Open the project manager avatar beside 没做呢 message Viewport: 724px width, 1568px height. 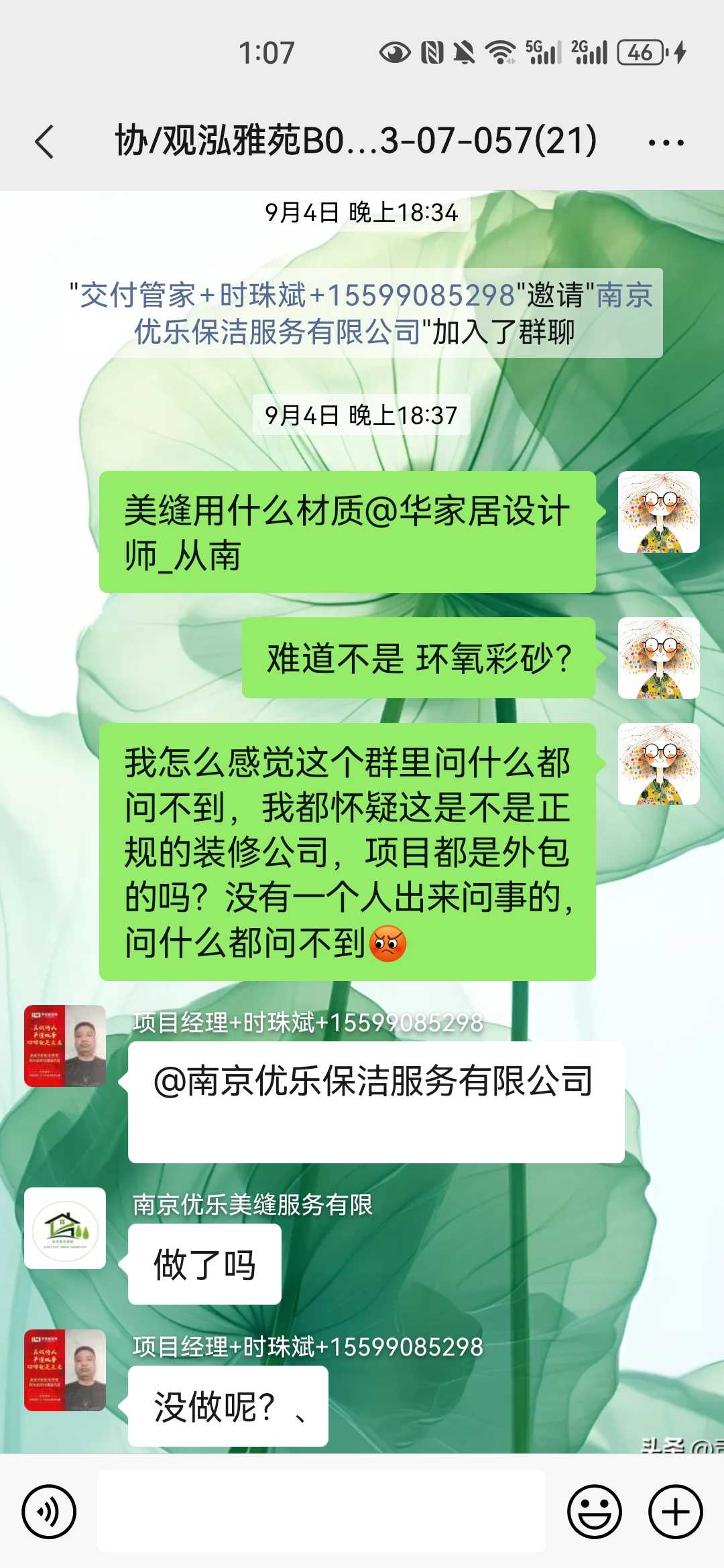click(x=65, y=1370)
